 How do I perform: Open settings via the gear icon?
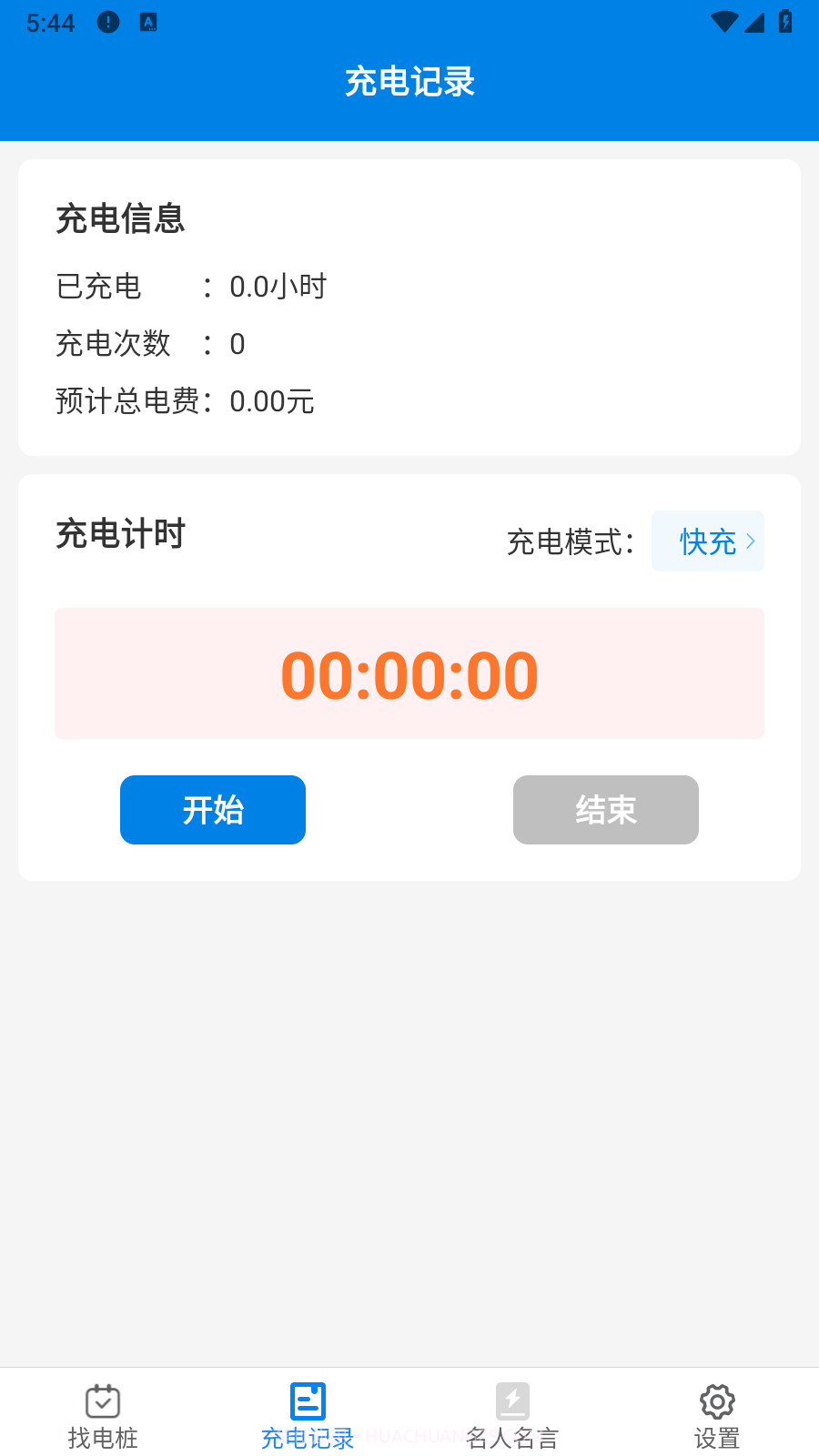717,1401
